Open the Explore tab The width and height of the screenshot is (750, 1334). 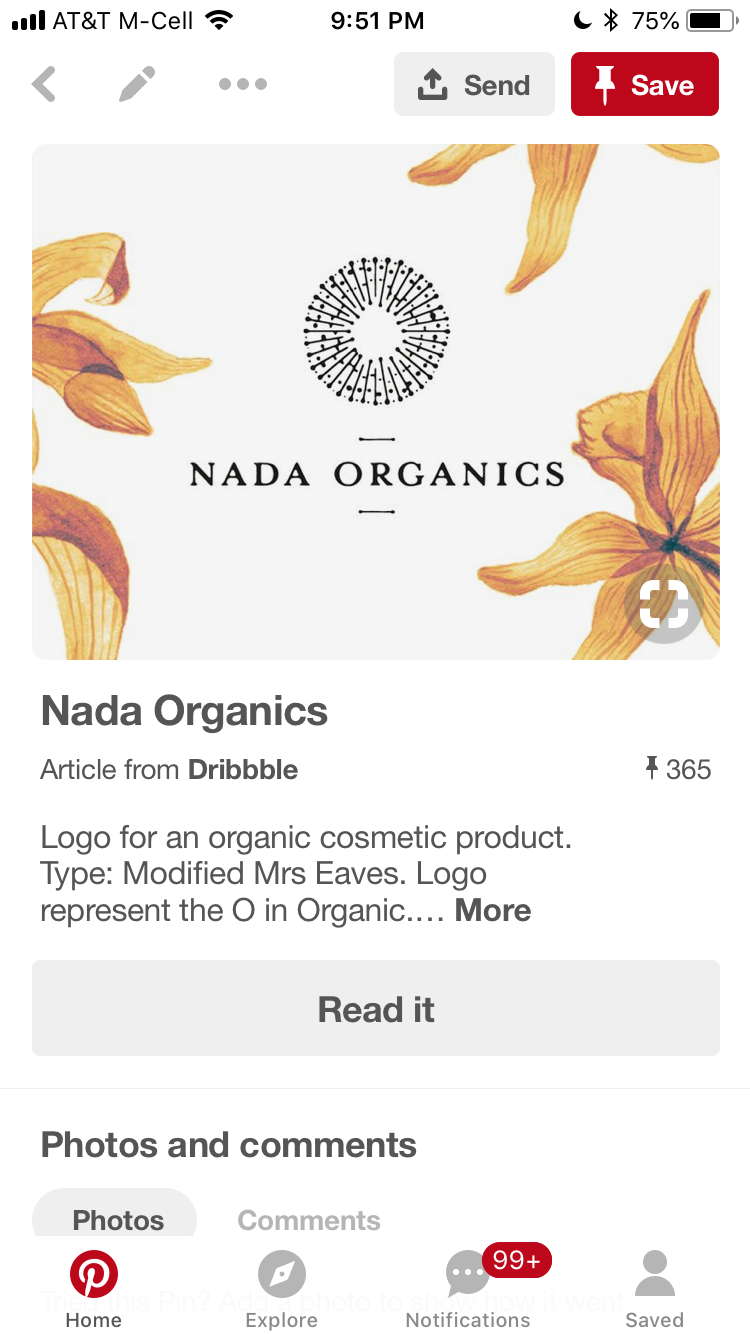pos(281,1290)
